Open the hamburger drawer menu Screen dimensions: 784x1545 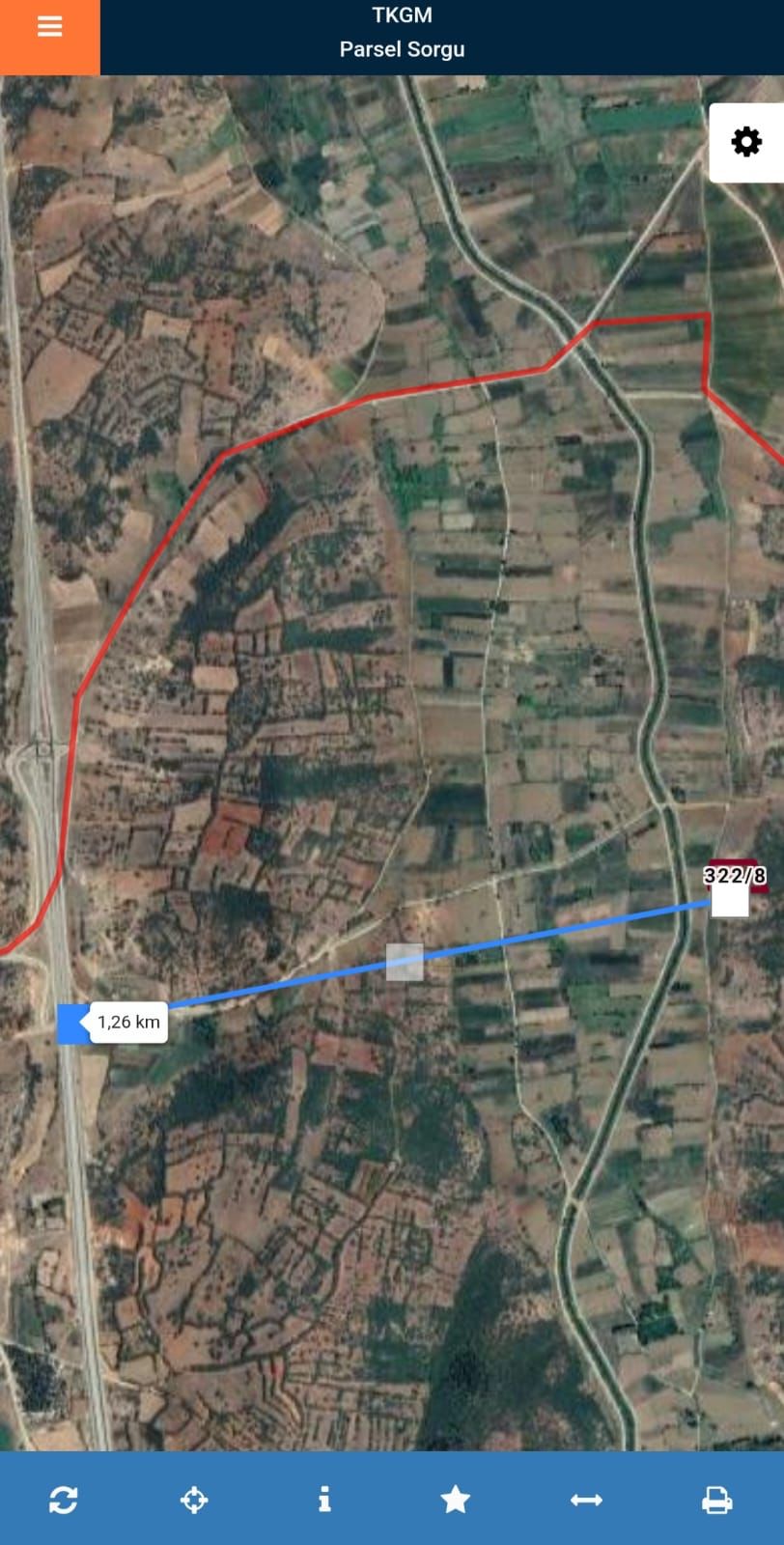coord(49,27)
